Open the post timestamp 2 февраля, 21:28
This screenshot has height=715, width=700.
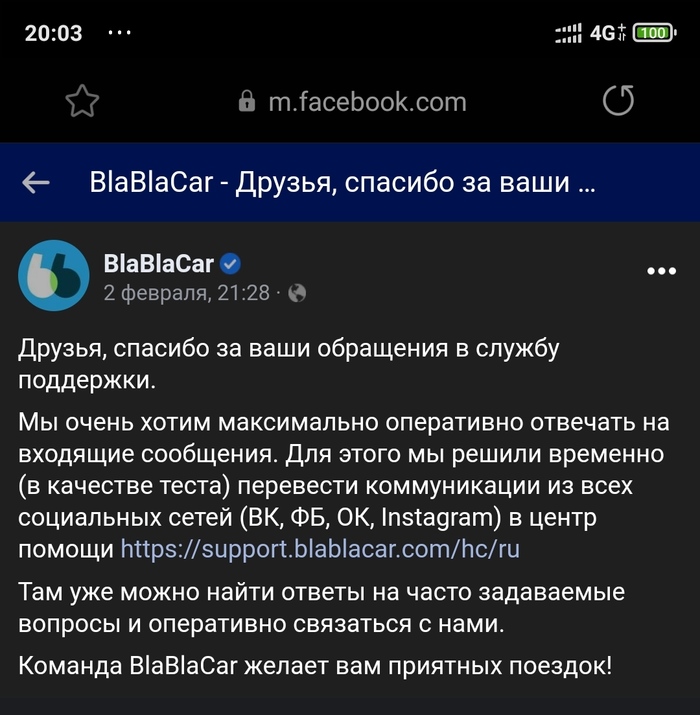(x=187, y=293)
